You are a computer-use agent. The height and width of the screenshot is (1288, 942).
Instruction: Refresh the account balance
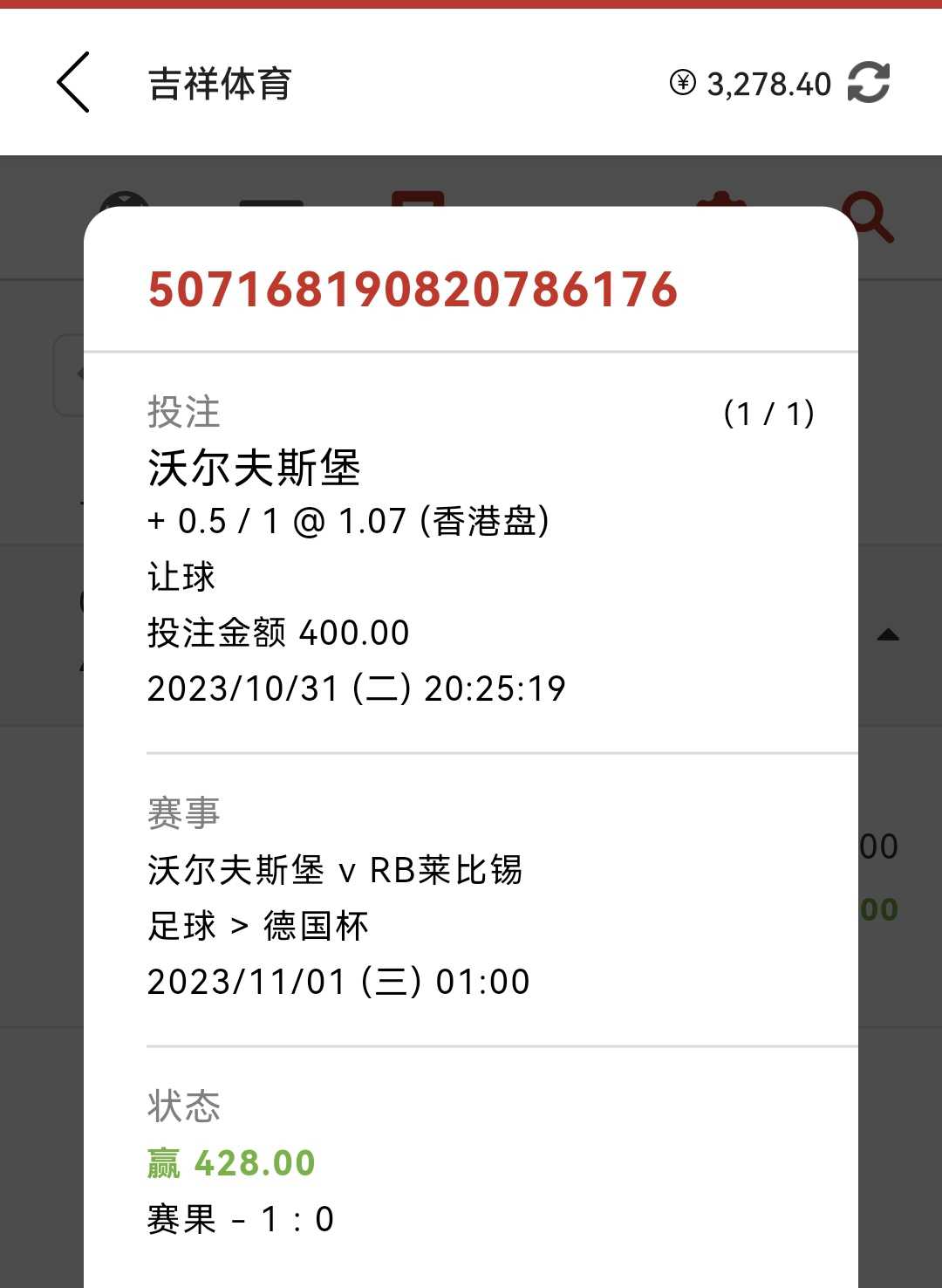(x=869, y=83)
